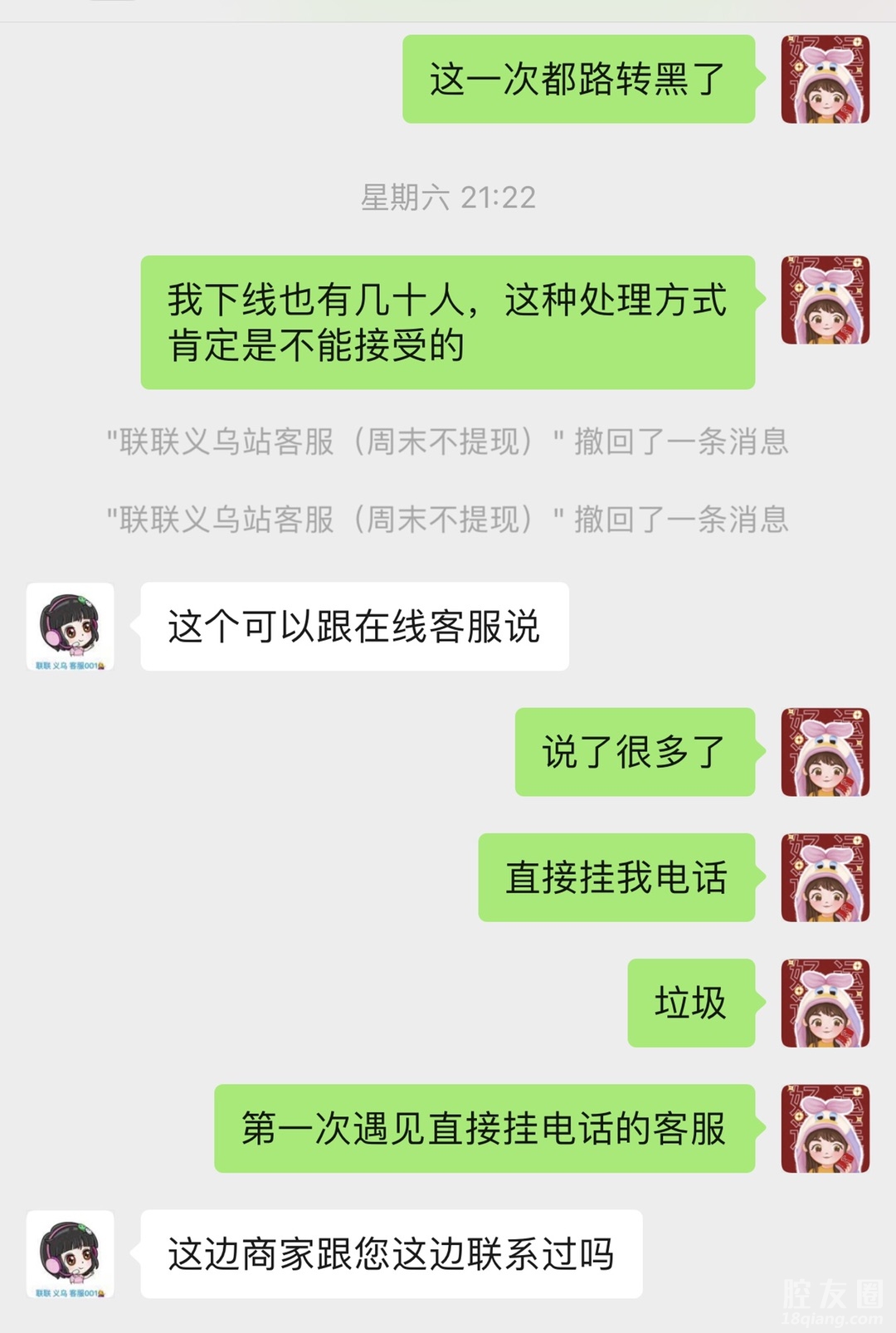The image size is (896, 1333).
Task: Tap customer service avatar beside "这个可以跟在线客服说"
Action: pos(70,627)
